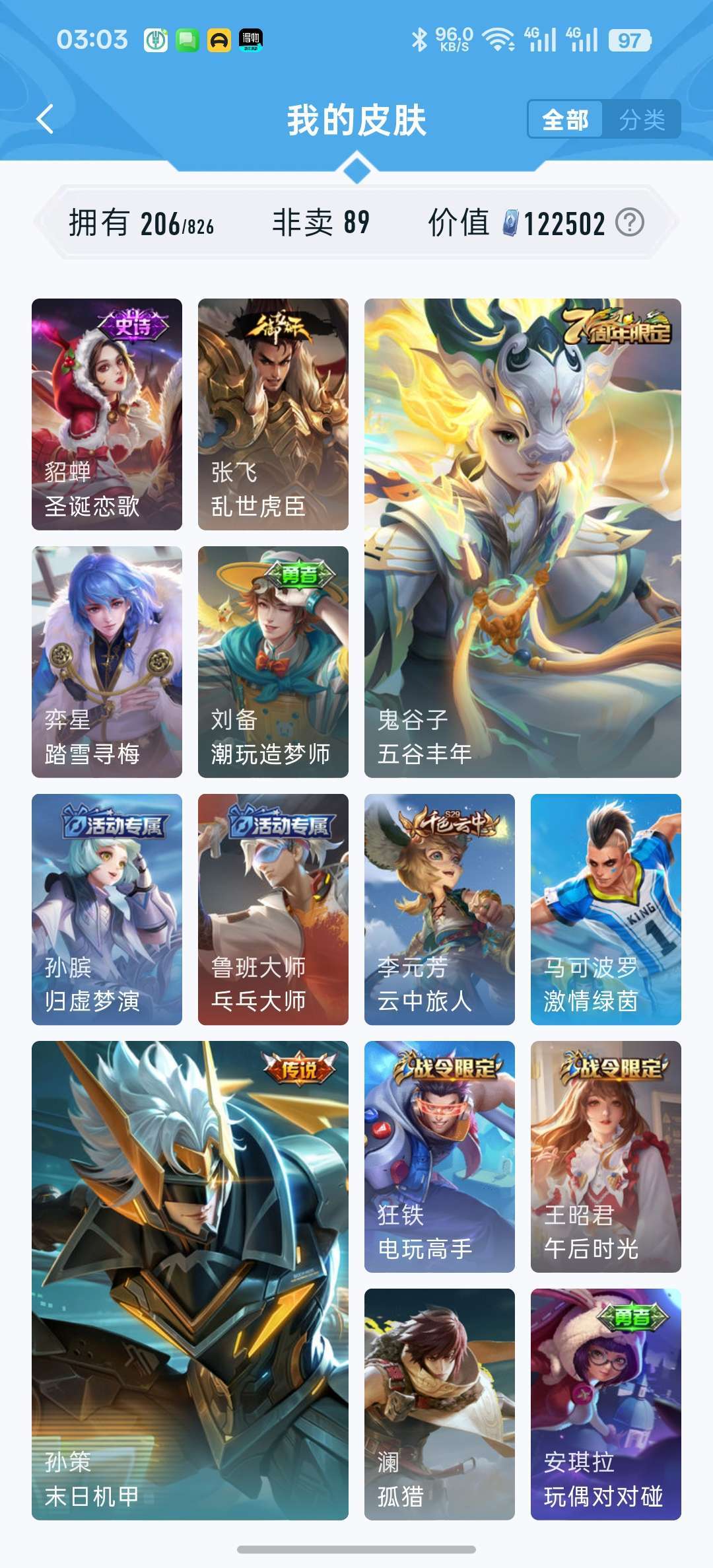Open 王昭君 午后时光 skin

click(x=606, y=1157)
